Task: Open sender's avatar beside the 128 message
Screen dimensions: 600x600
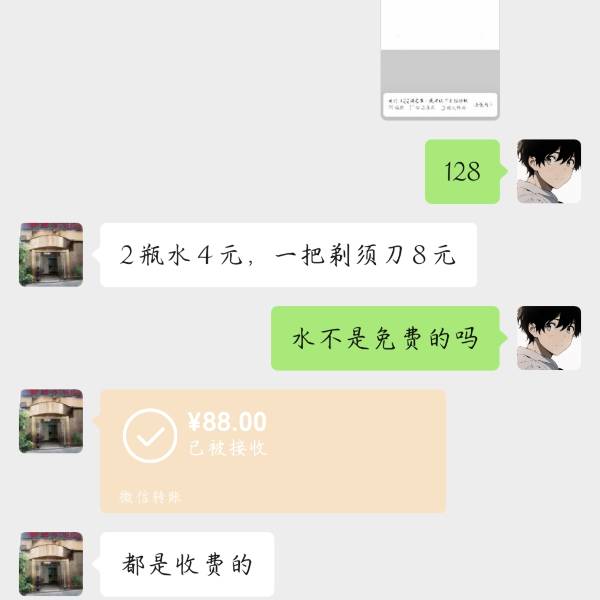Action: click(549, 171)
